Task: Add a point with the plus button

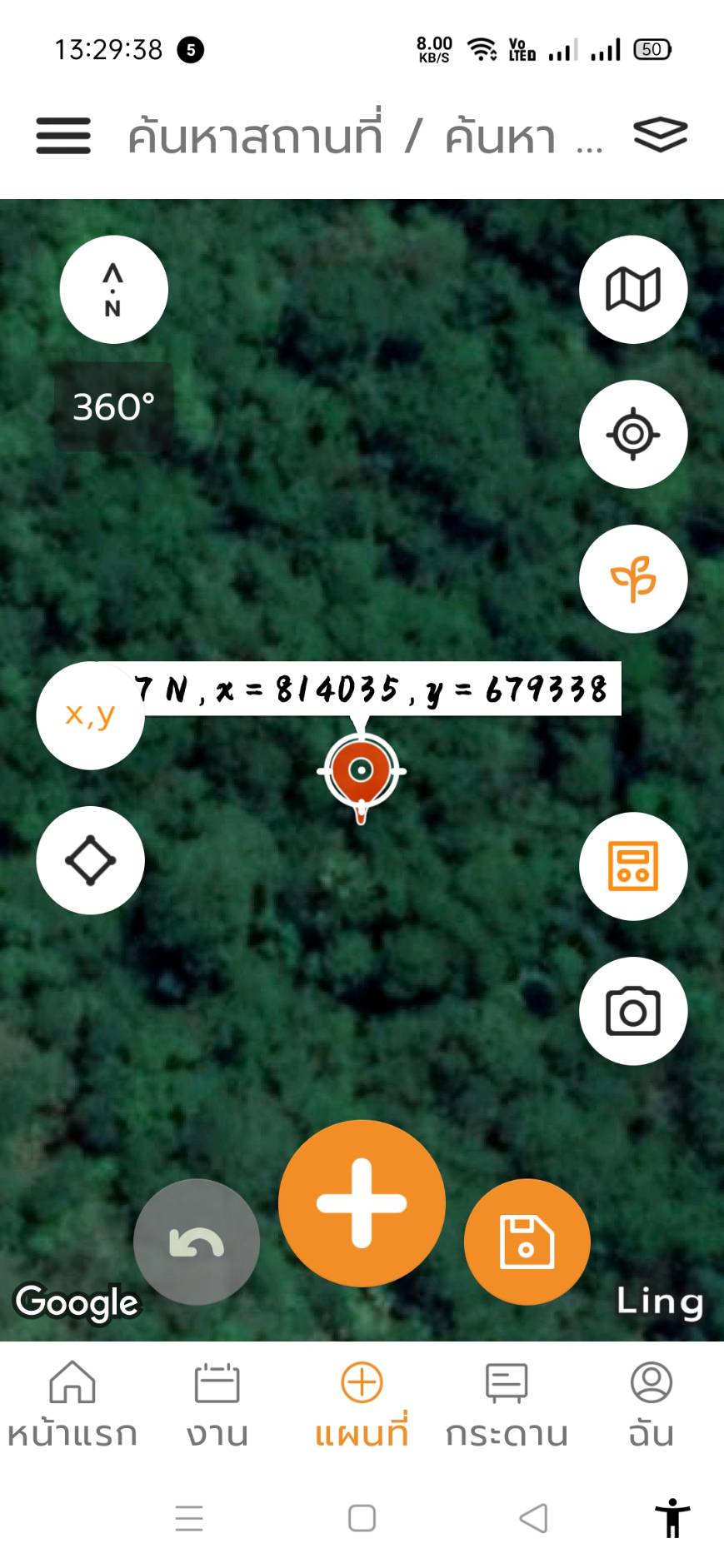Action: point(362,1203)
